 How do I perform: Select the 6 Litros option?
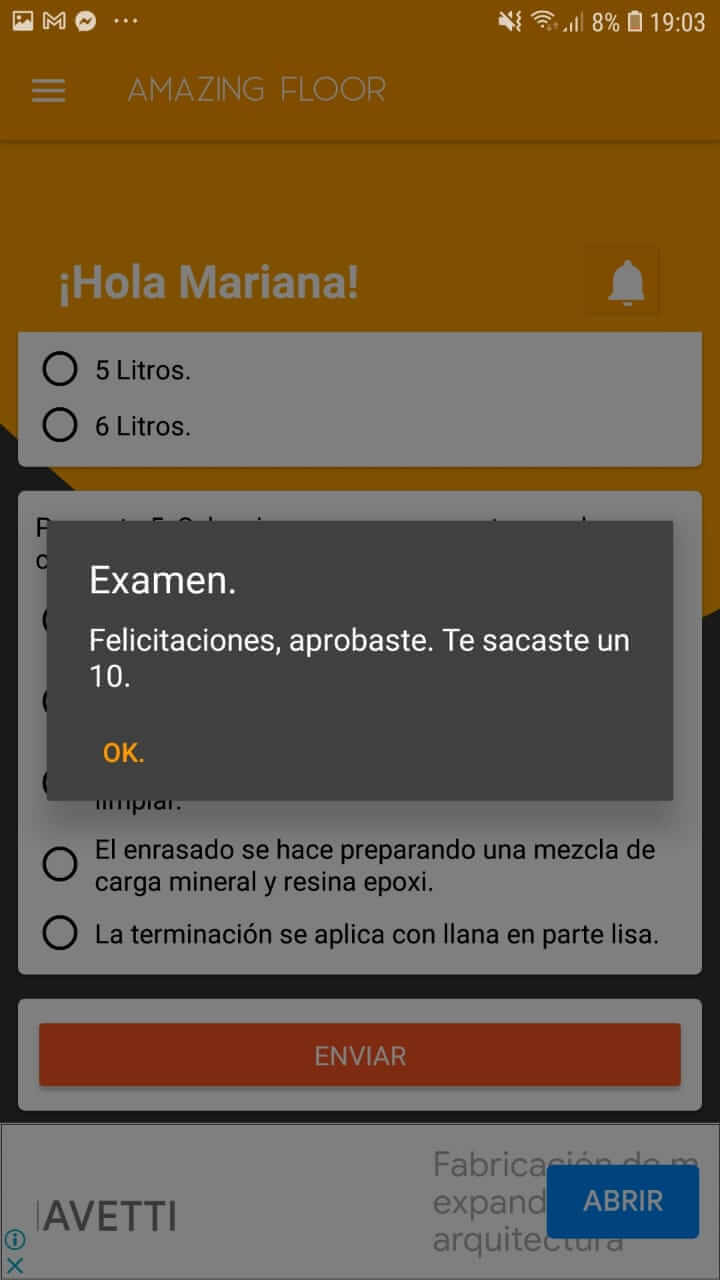click(60, 425)
